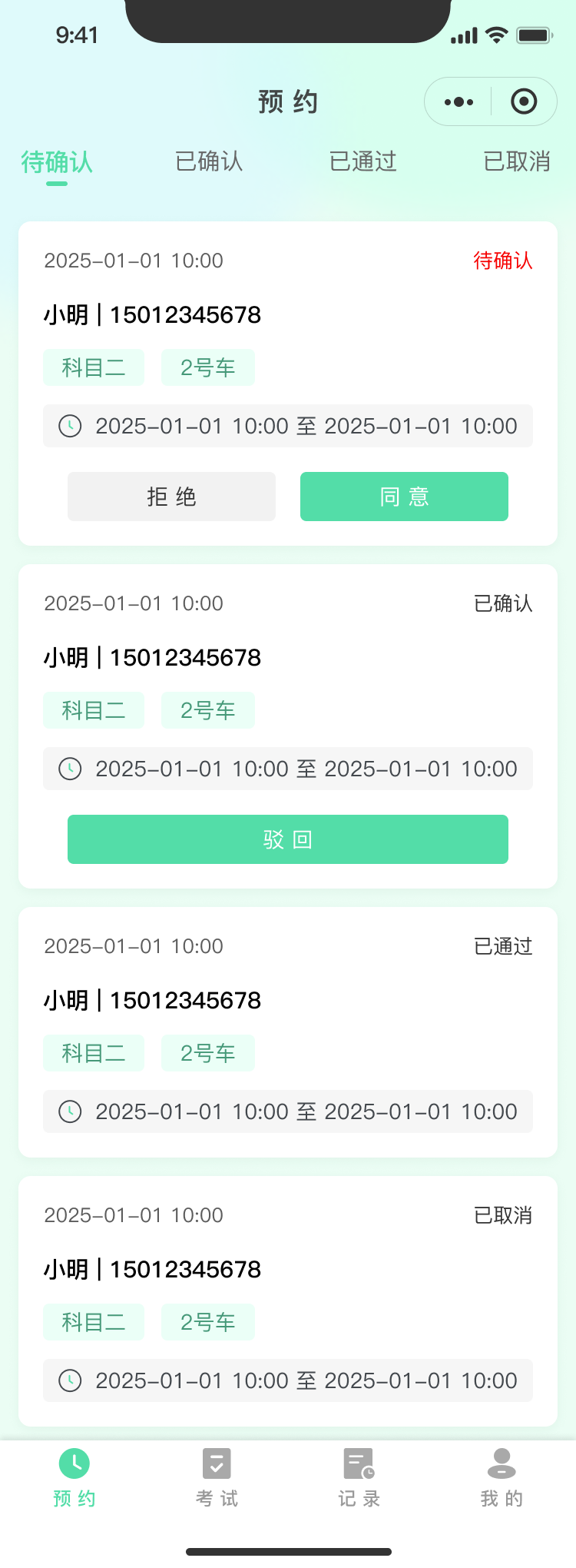Tap 拒绝 to reject the pending booking
This screenshot has height=1568, width=576.
[x=171, y=497]
